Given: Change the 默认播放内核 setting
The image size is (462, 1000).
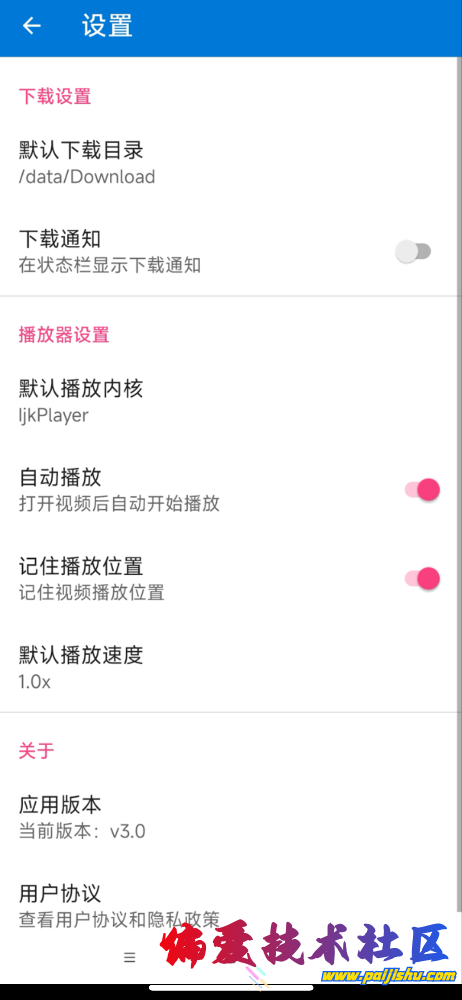Looking at the screenshot, I should 231,401.
